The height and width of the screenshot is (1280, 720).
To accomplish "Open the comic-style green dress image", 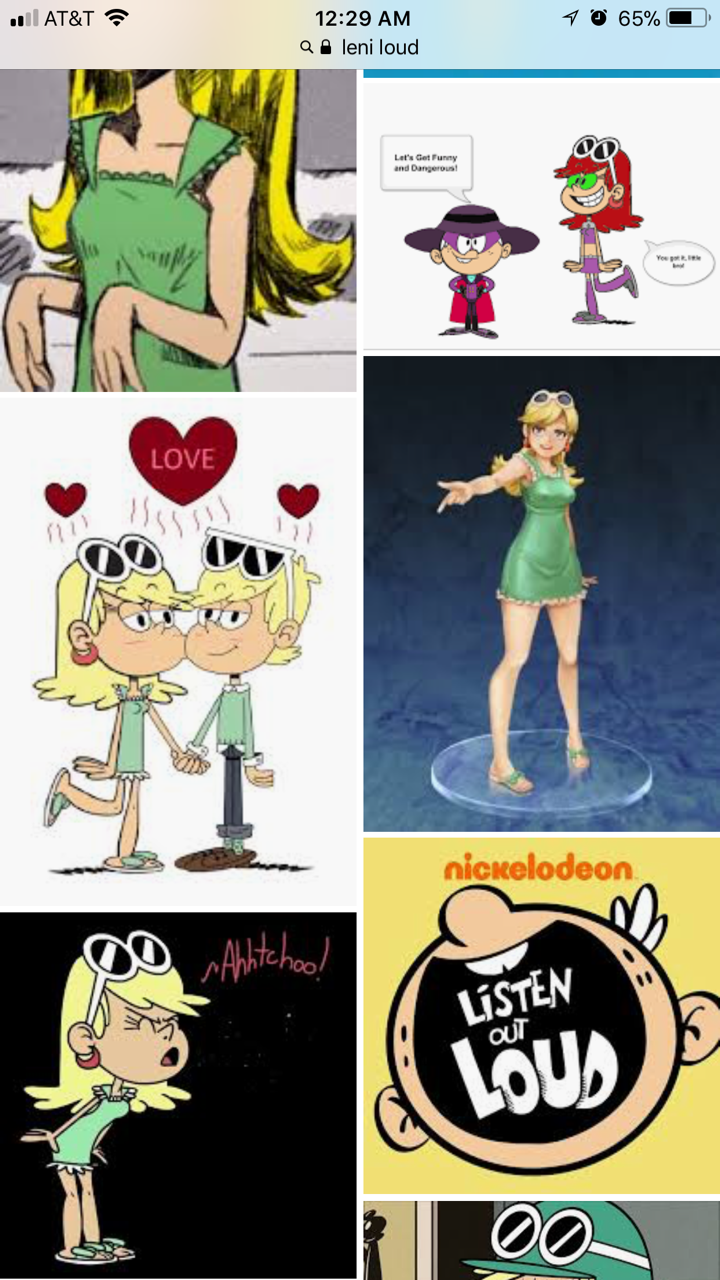I will [178, 230].
